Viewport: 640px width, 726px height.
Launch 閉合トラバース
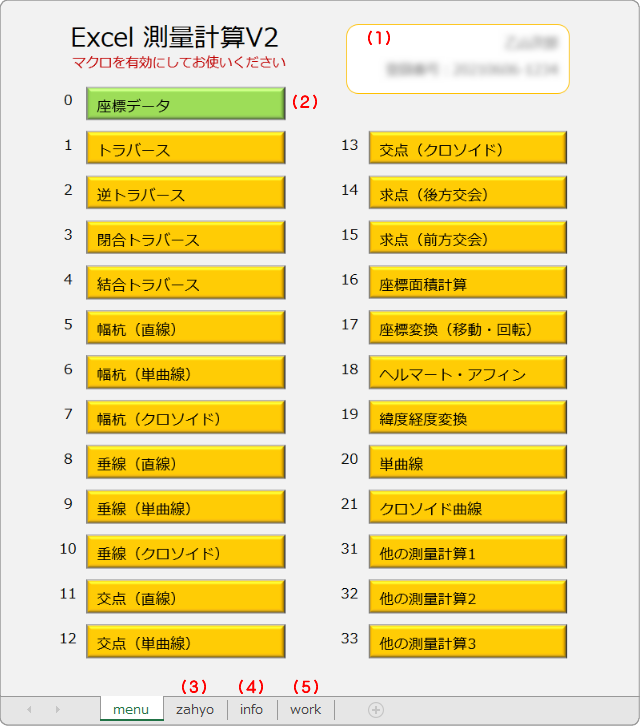click(x=185, y=239)
